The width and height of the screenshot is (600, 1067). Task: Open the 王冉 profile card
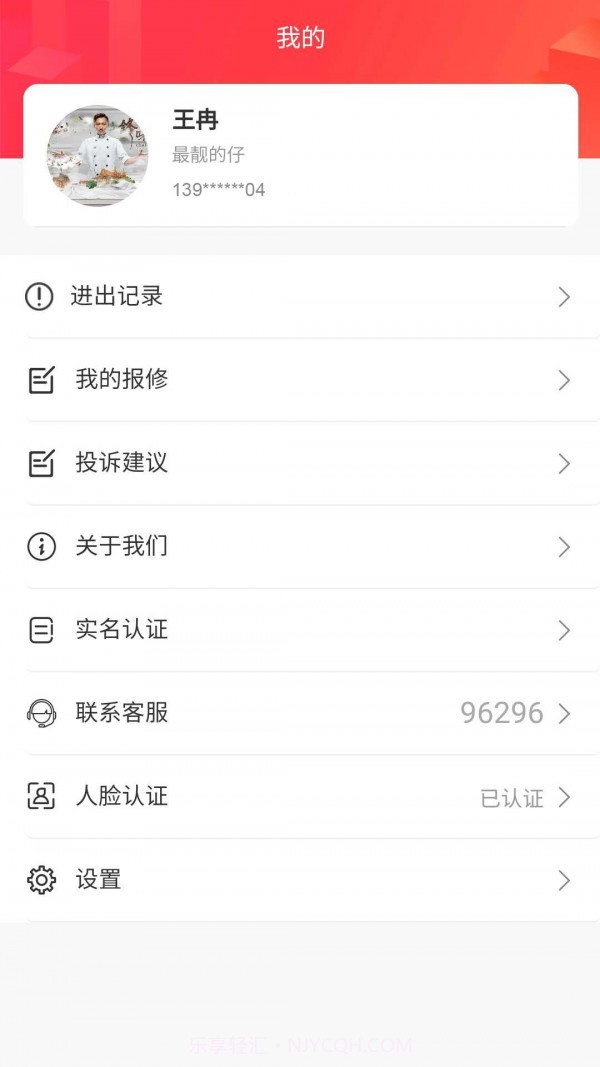[x=300, y=155]
